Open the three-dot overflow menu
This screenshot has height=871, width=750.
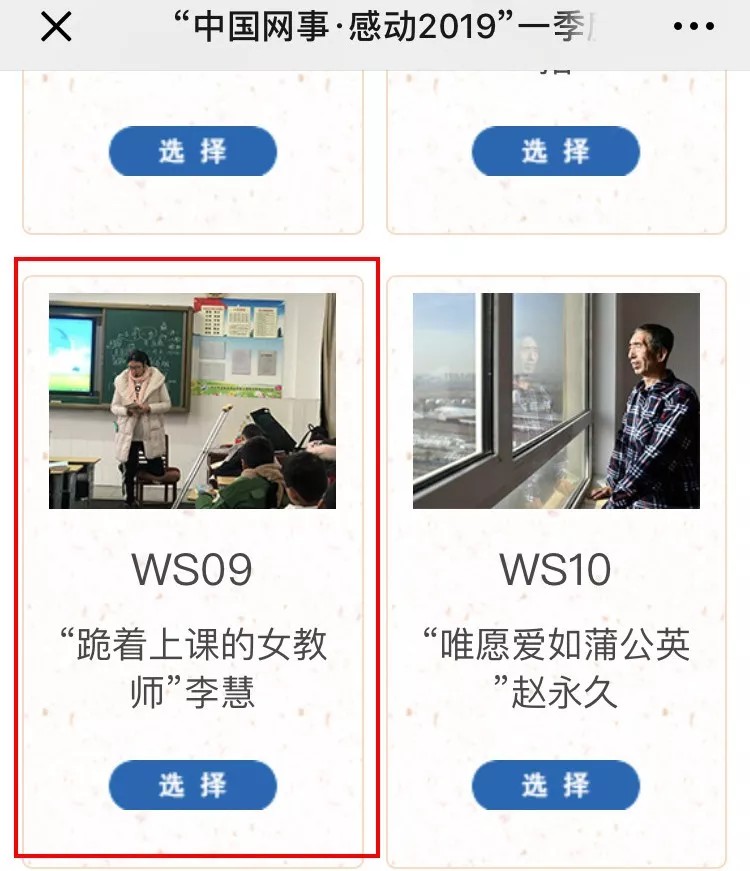coord(693,27)
